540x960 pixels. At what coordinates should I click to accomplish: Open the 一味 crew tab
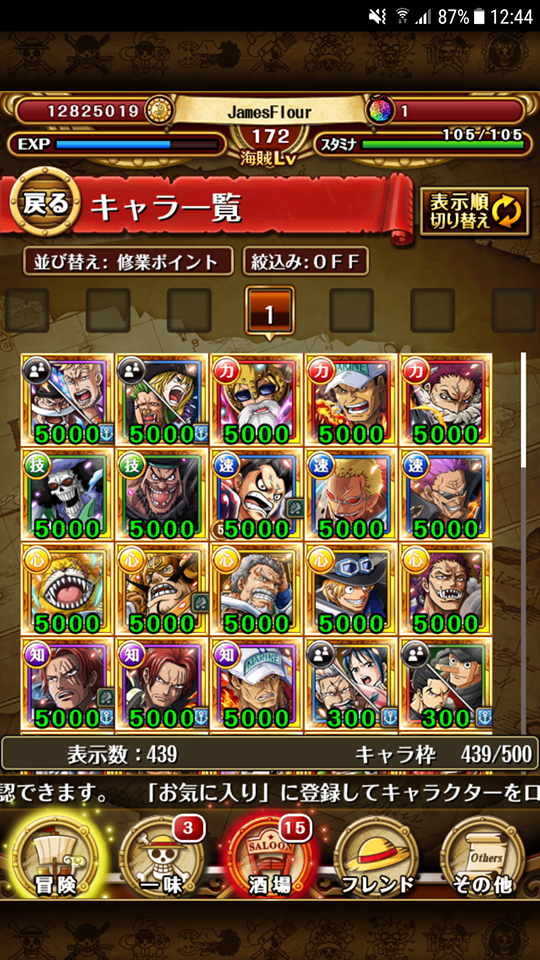pyautogui.click(x=161, y=857)
